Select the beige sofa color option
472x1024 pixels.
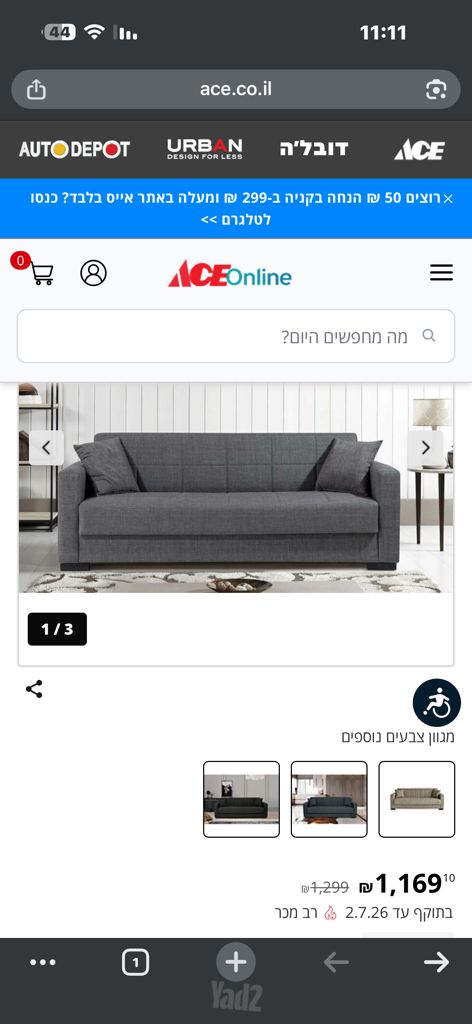(x=417, y=799)
